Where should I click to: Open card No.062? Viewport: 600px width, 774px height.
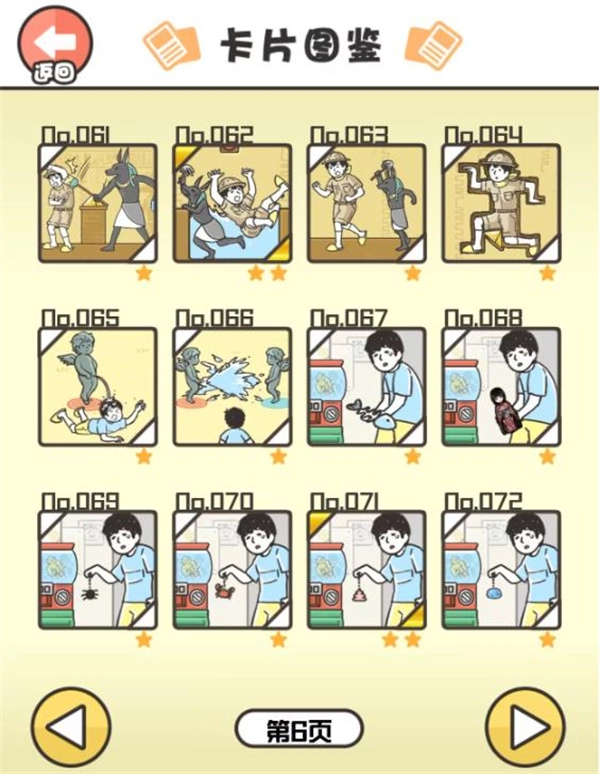coord(232,204)
